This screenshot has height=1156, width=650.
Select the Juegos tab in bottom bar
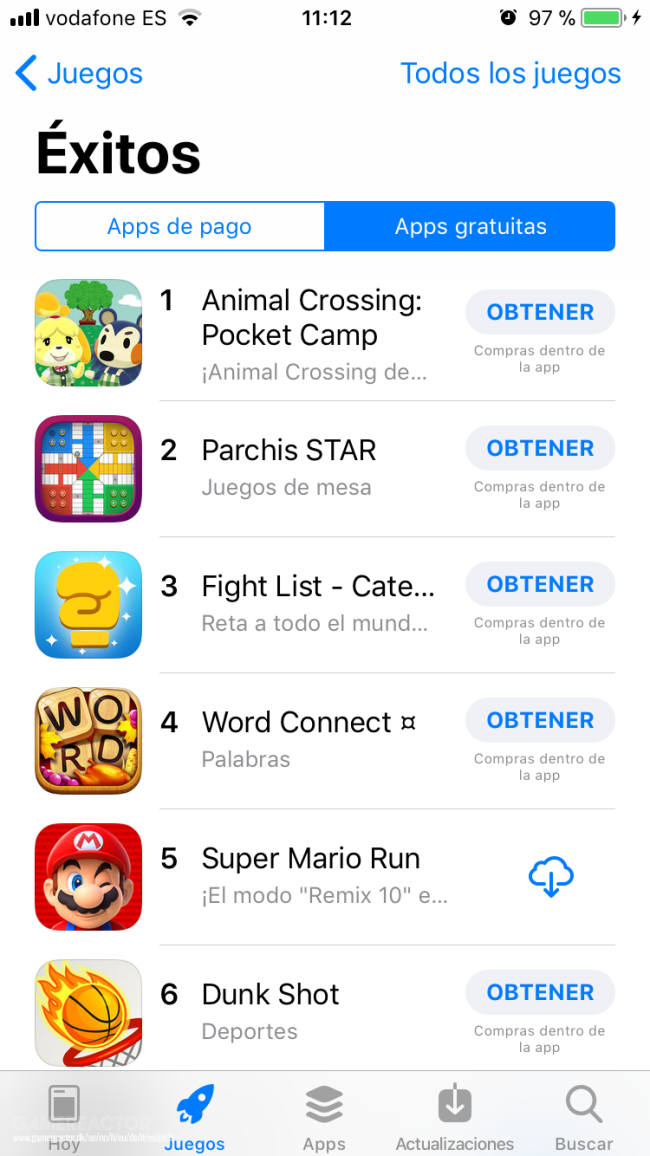(x=195, y=1116)
